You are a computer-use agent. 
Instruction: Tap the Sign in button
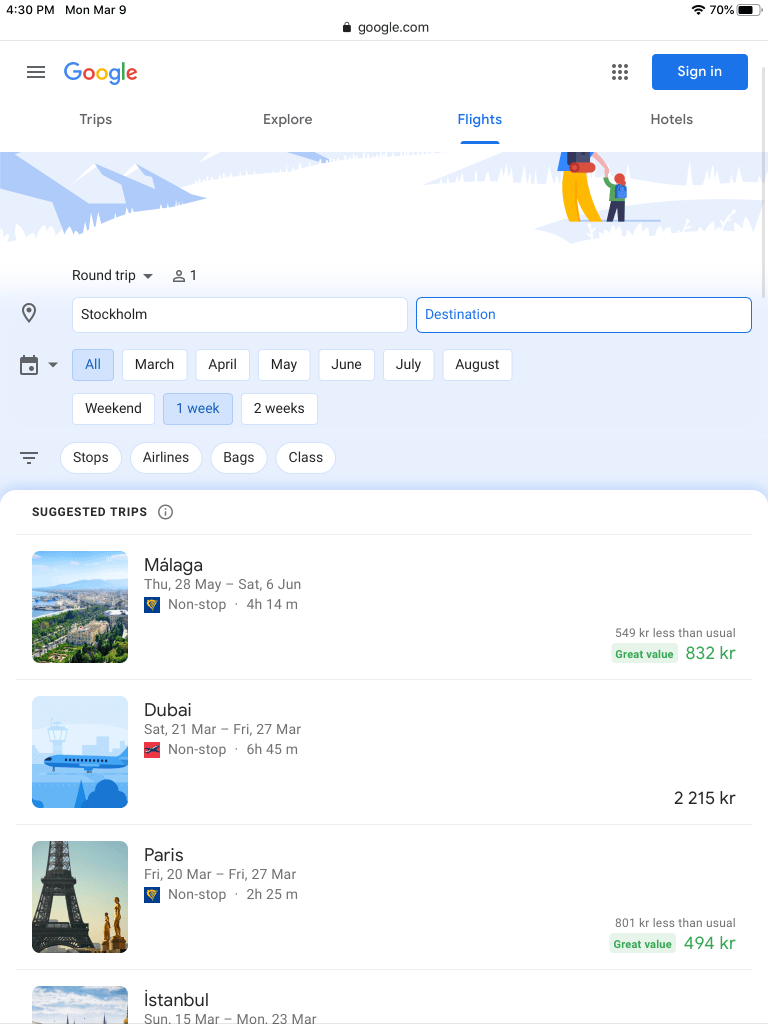tap(699, 72)
